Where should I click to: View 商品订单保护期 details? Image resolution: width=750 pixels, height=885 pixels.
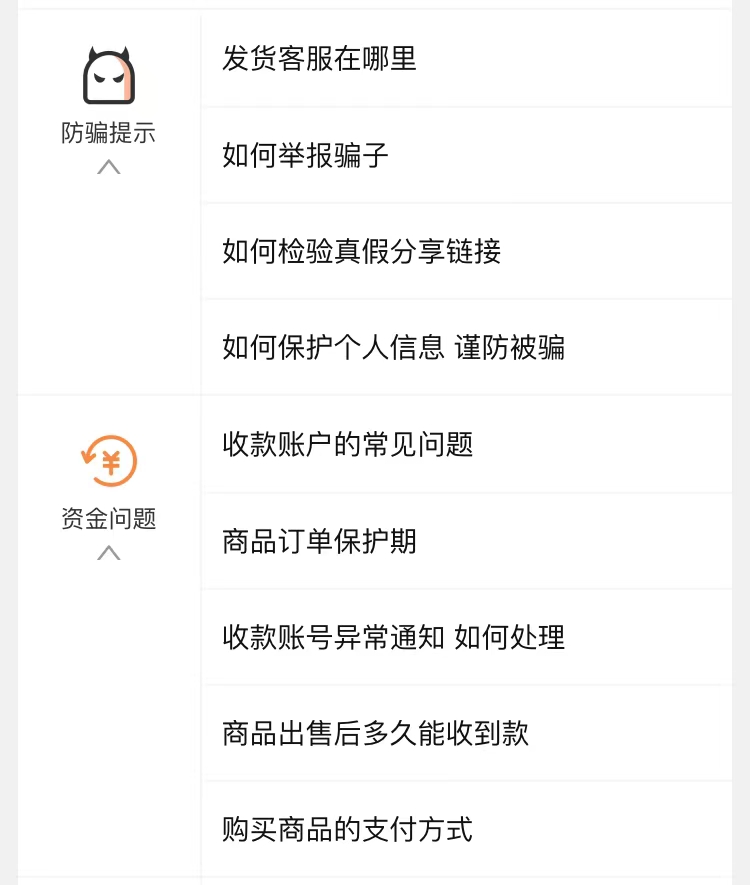[x=320, y=541]
